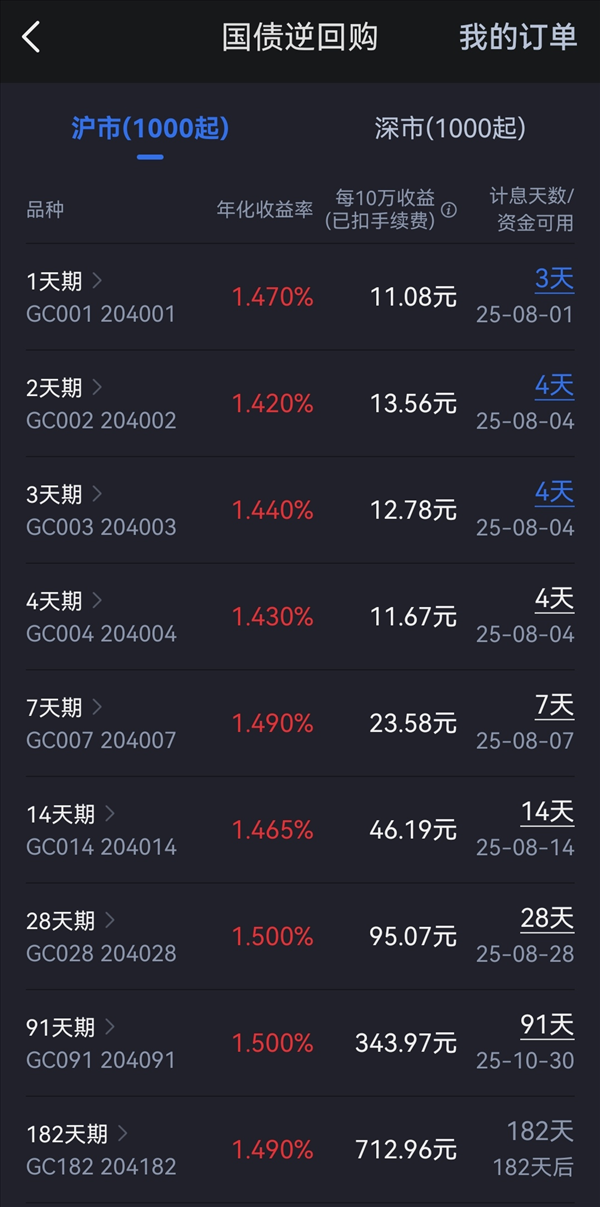Viewport: 600px width, 1207px height.
Task: Open the 28天期 GC028 row
Action: (x=300, y=937)
